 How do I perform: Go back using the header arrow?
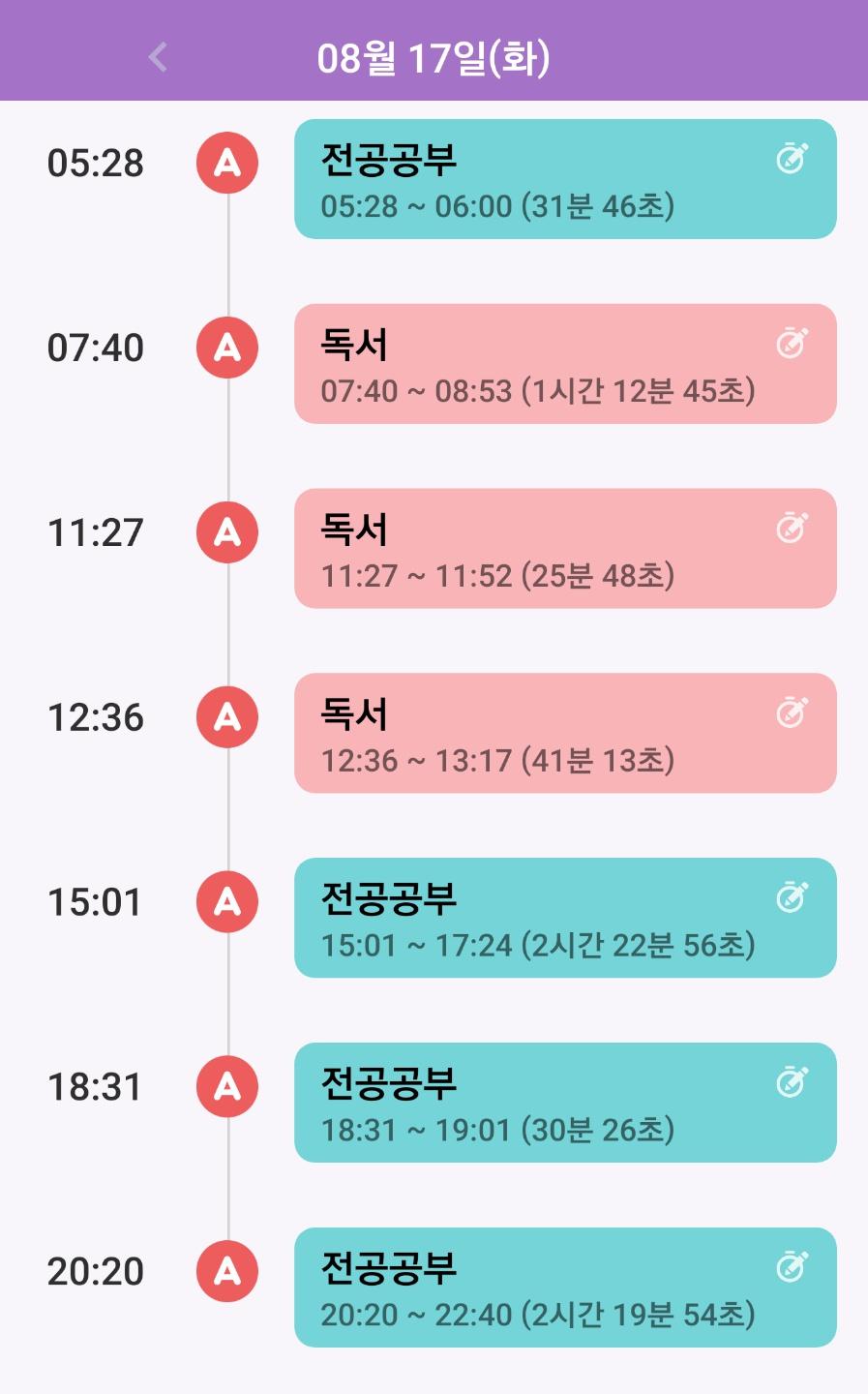[158, 57]
